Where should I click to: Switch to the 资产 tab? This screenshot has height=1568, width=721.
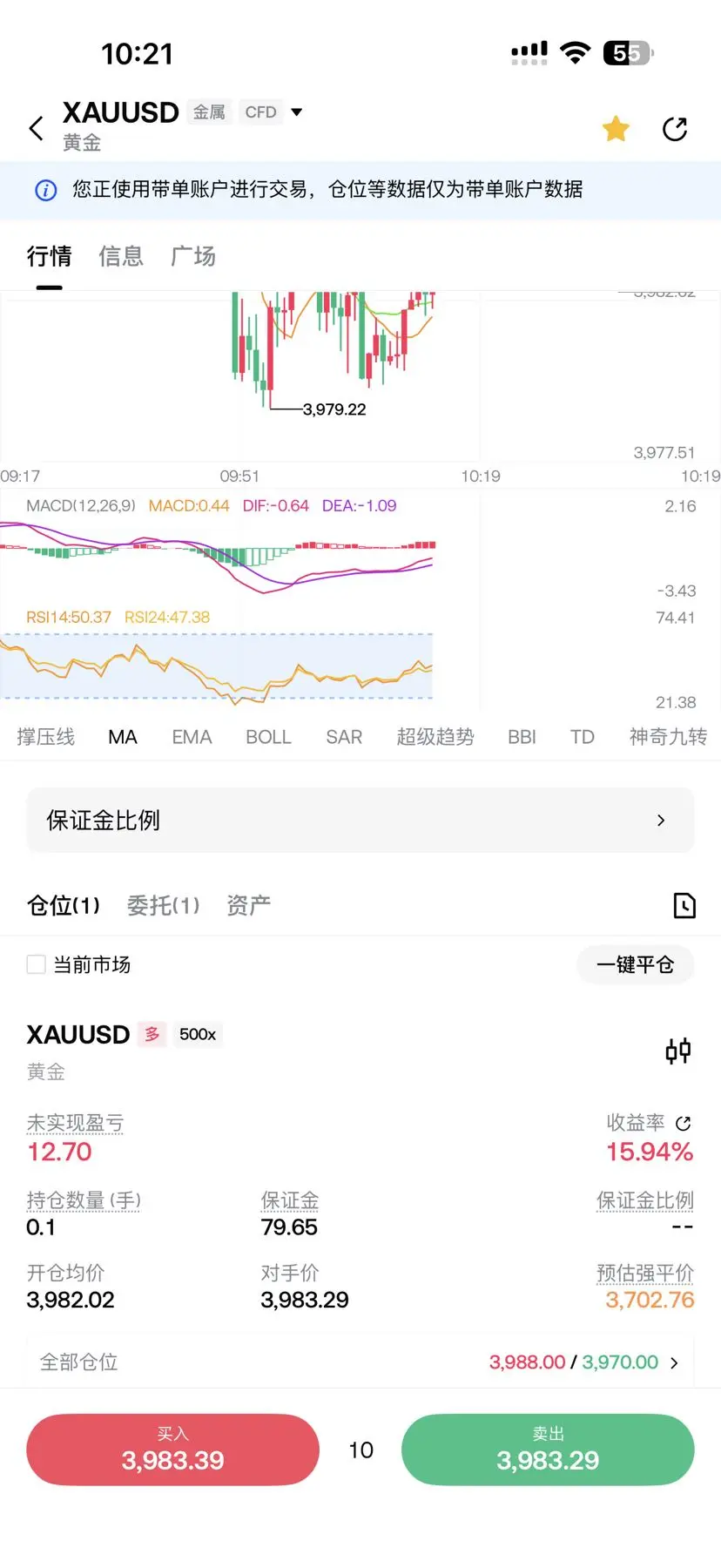249,906
